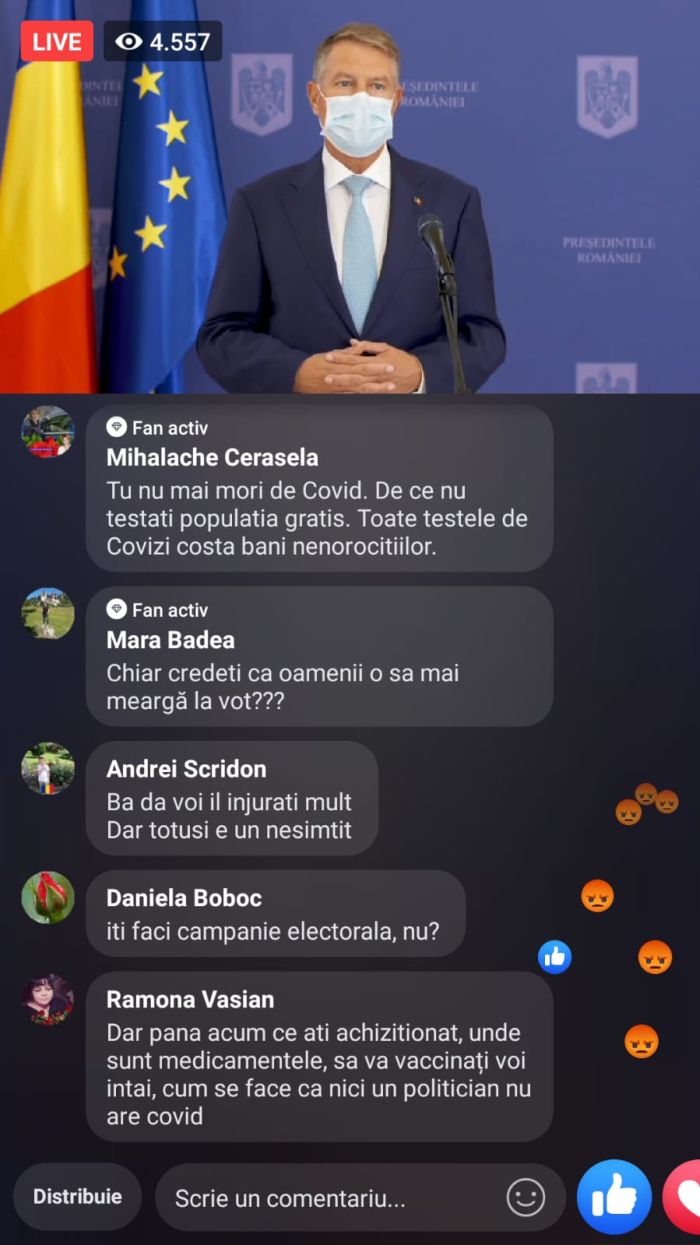Open Mara Badea's profile picture
This screenshot has width=700, height=1245.
click(48, 614)
